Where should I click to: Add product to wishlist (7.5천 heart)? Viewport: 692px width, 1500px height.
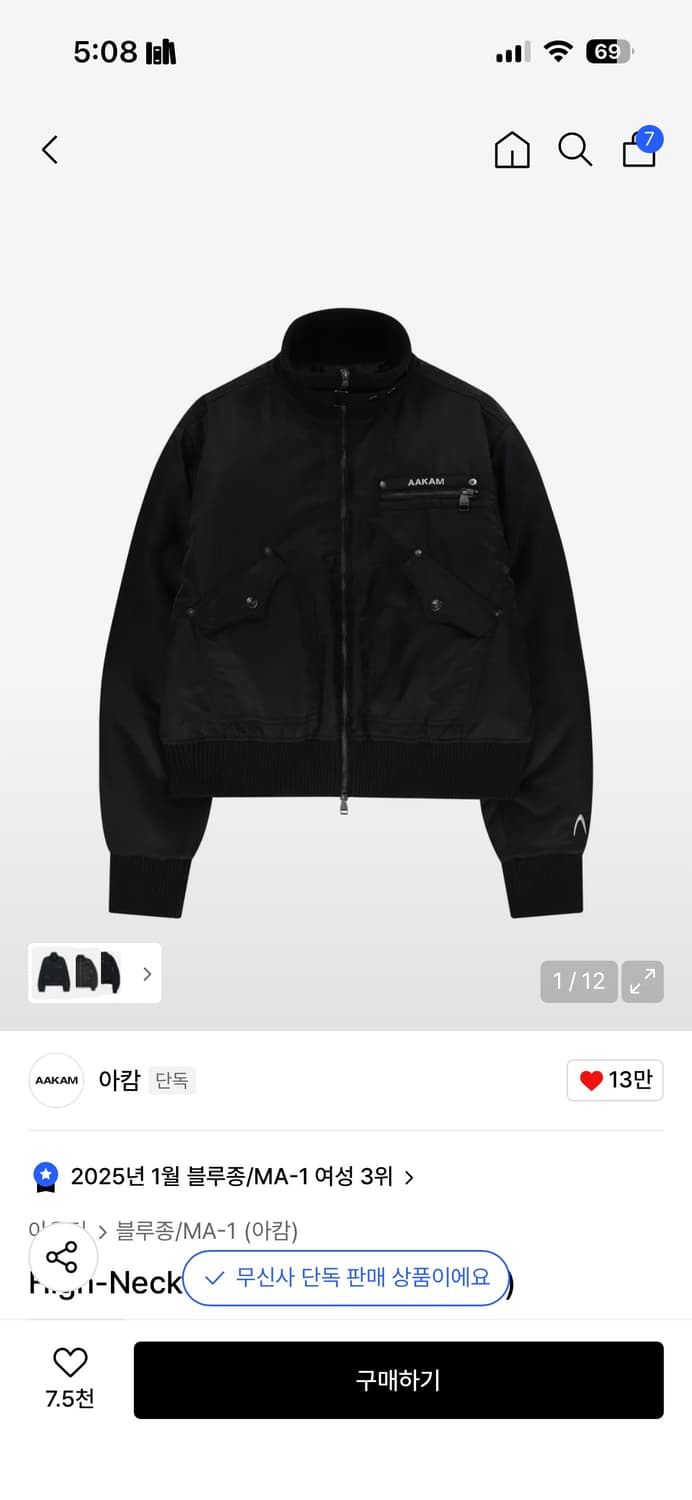70,1378
